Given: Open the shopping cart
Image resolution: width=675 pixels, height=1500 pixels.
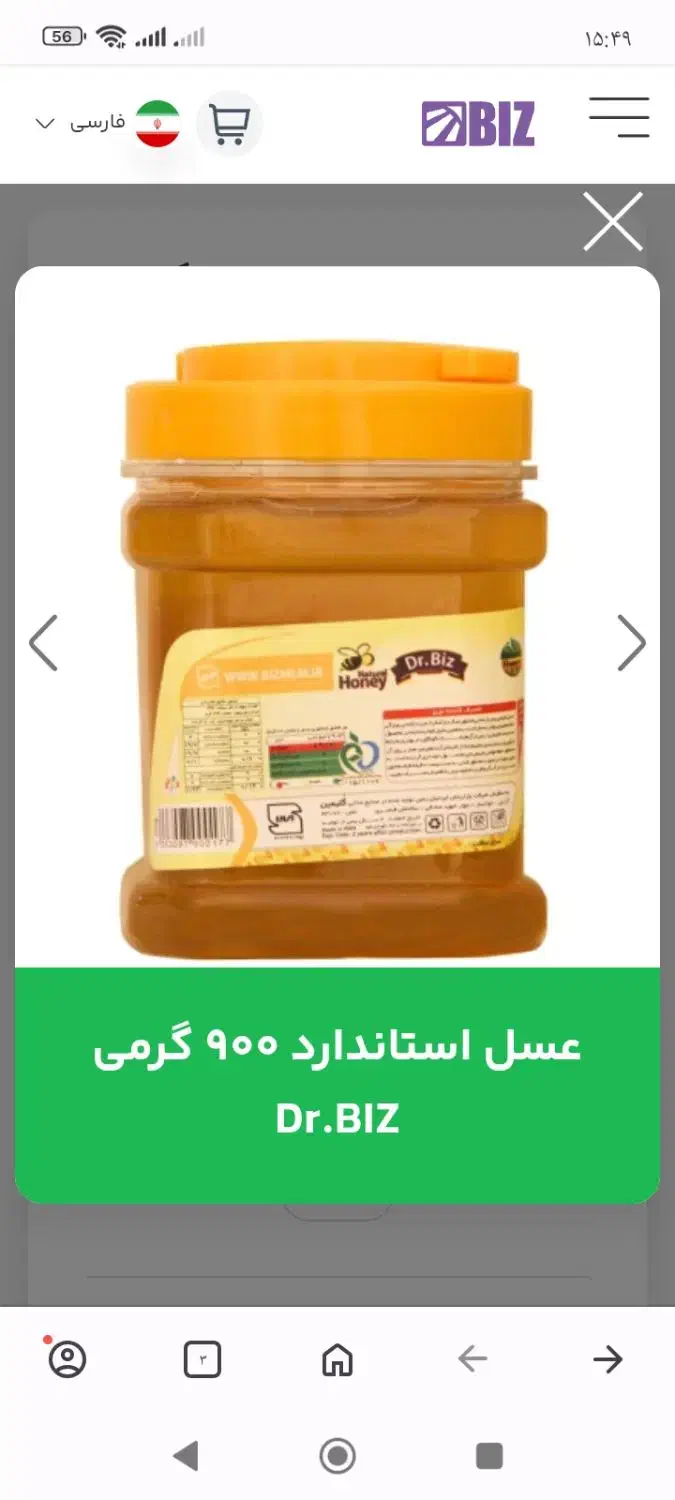Looking at the screenshot, I should [x=229, y=124].
